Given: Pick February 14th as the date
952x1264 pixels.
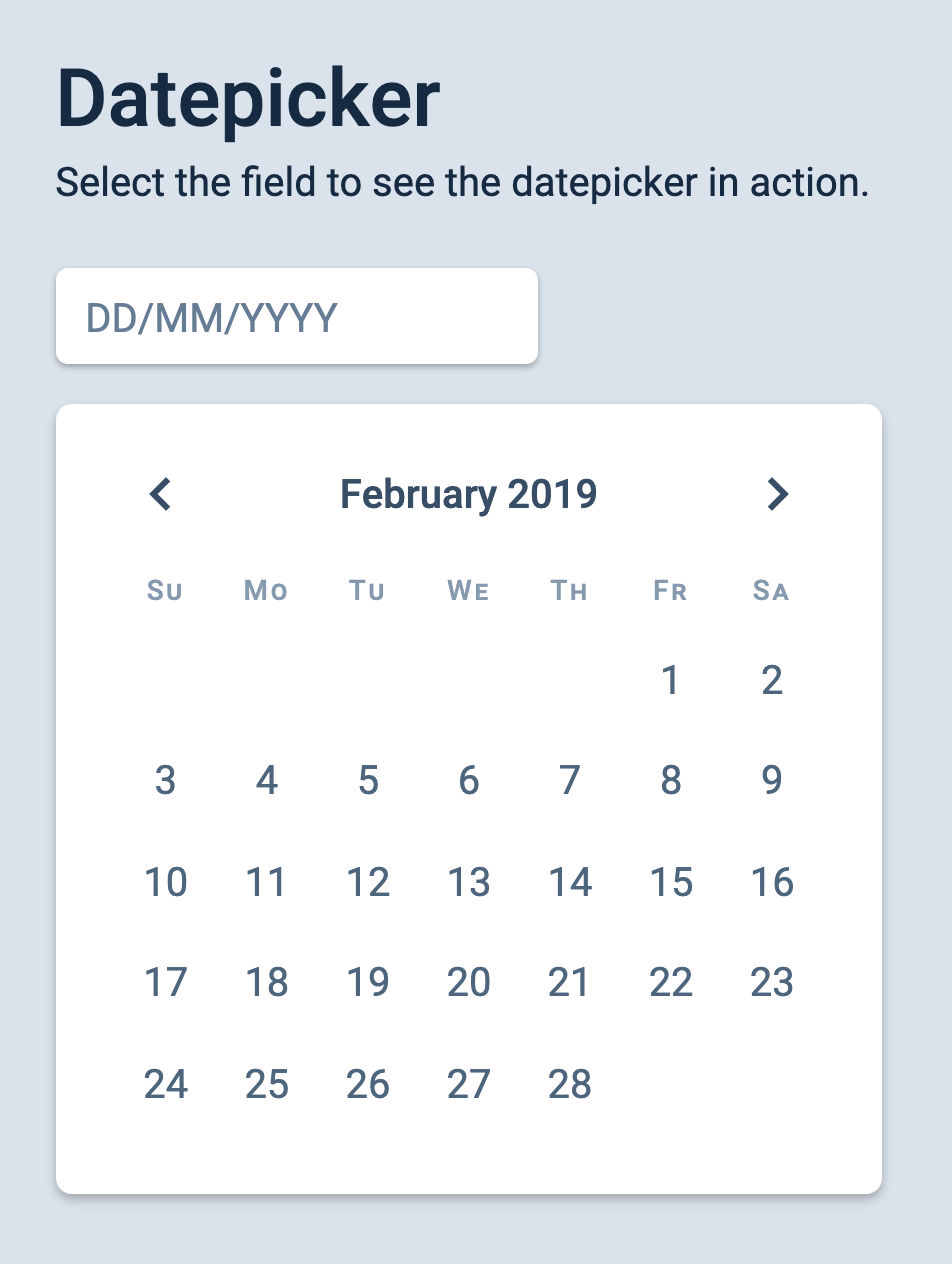Looking at the screenshot, I should [569, 882].
